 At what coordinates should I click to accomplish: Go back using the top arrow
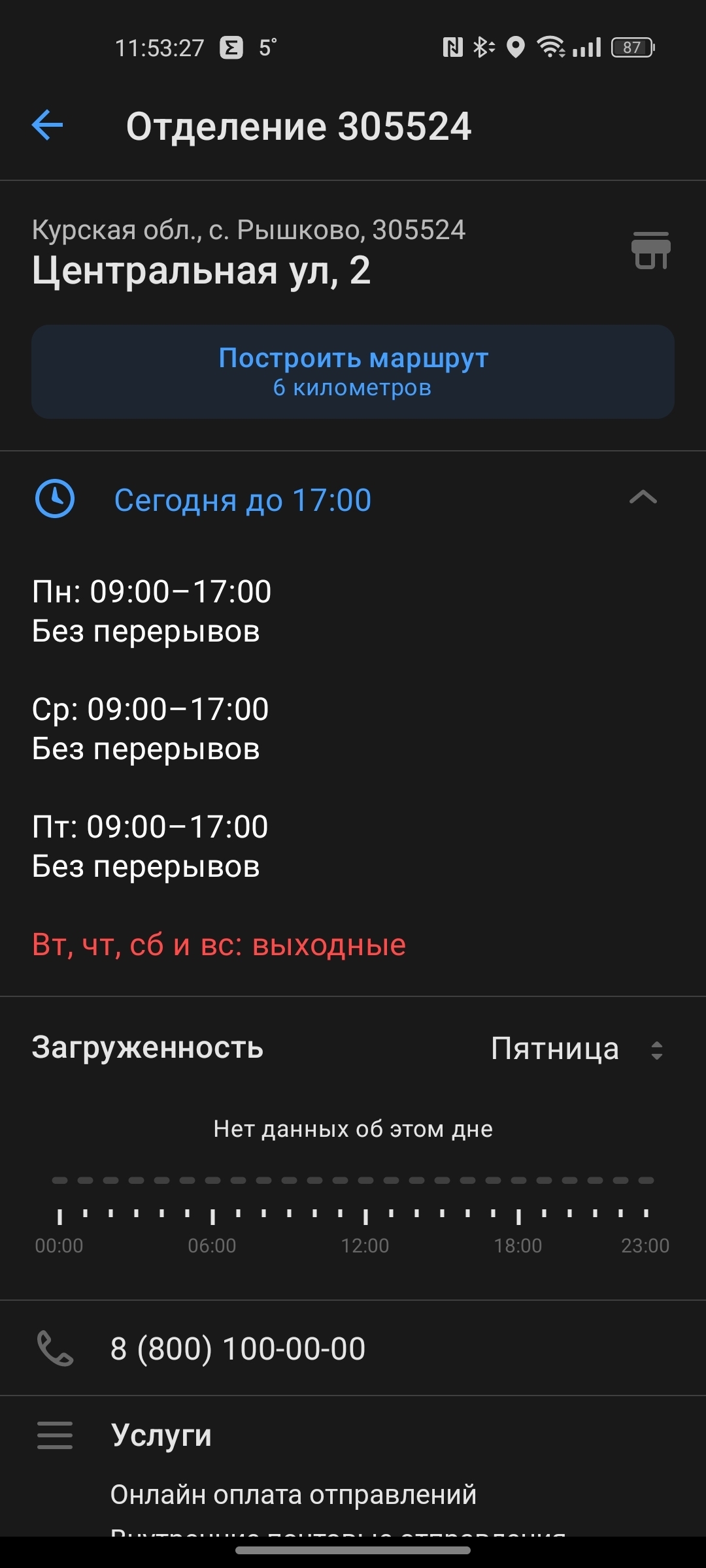48,125
